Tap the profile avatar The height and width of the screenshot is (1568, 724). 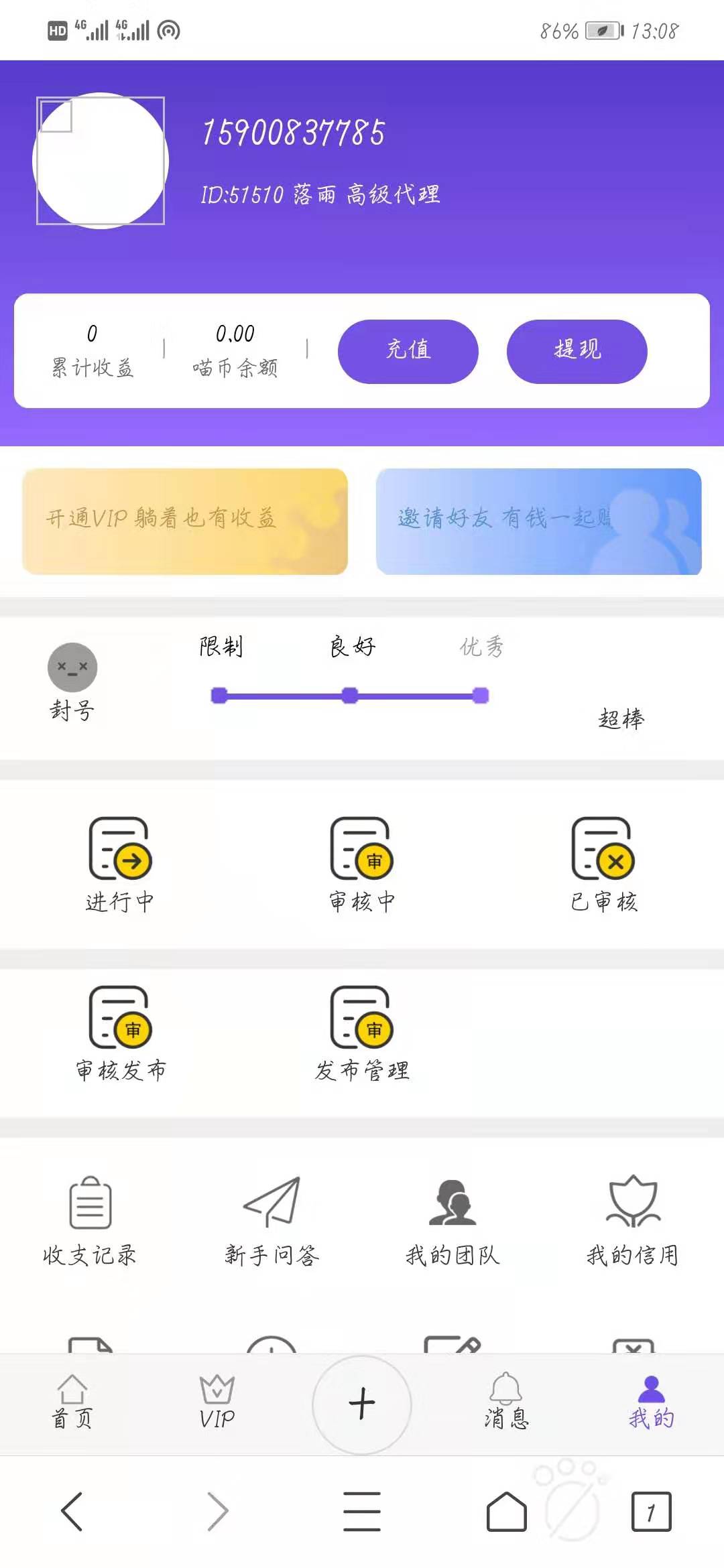coord(101,161)
